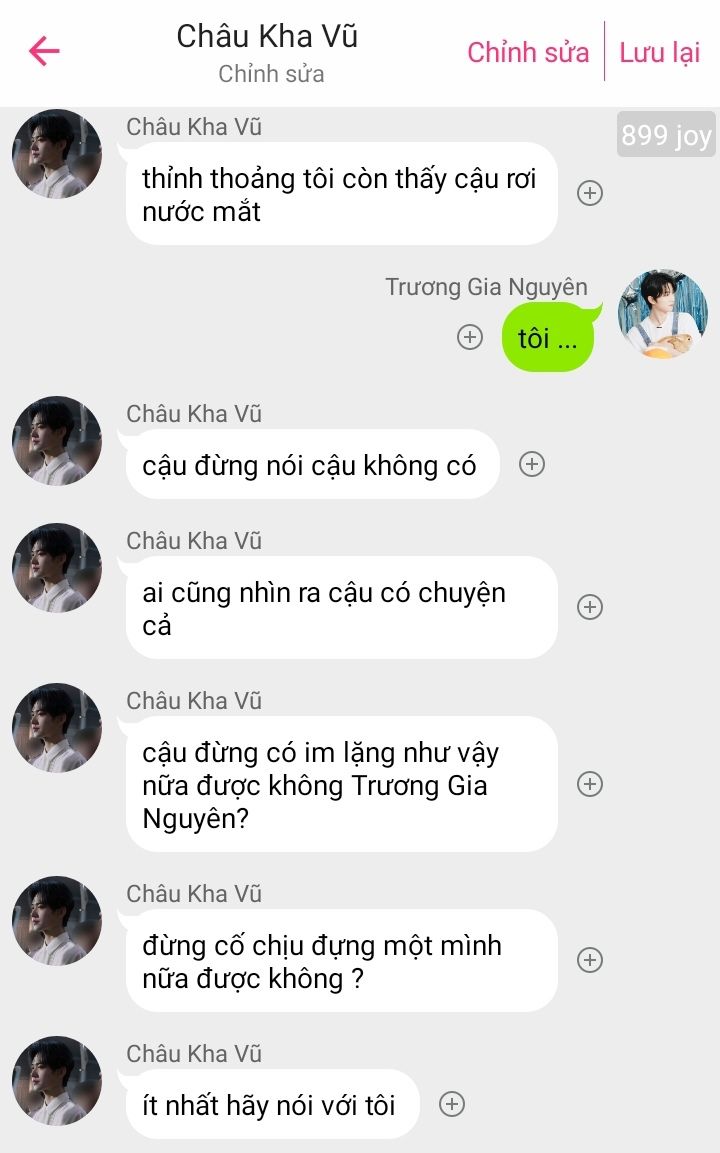
Task: Tap plus beside "cậu đừng nói cậu không có"
Action: tap(532, 464)
